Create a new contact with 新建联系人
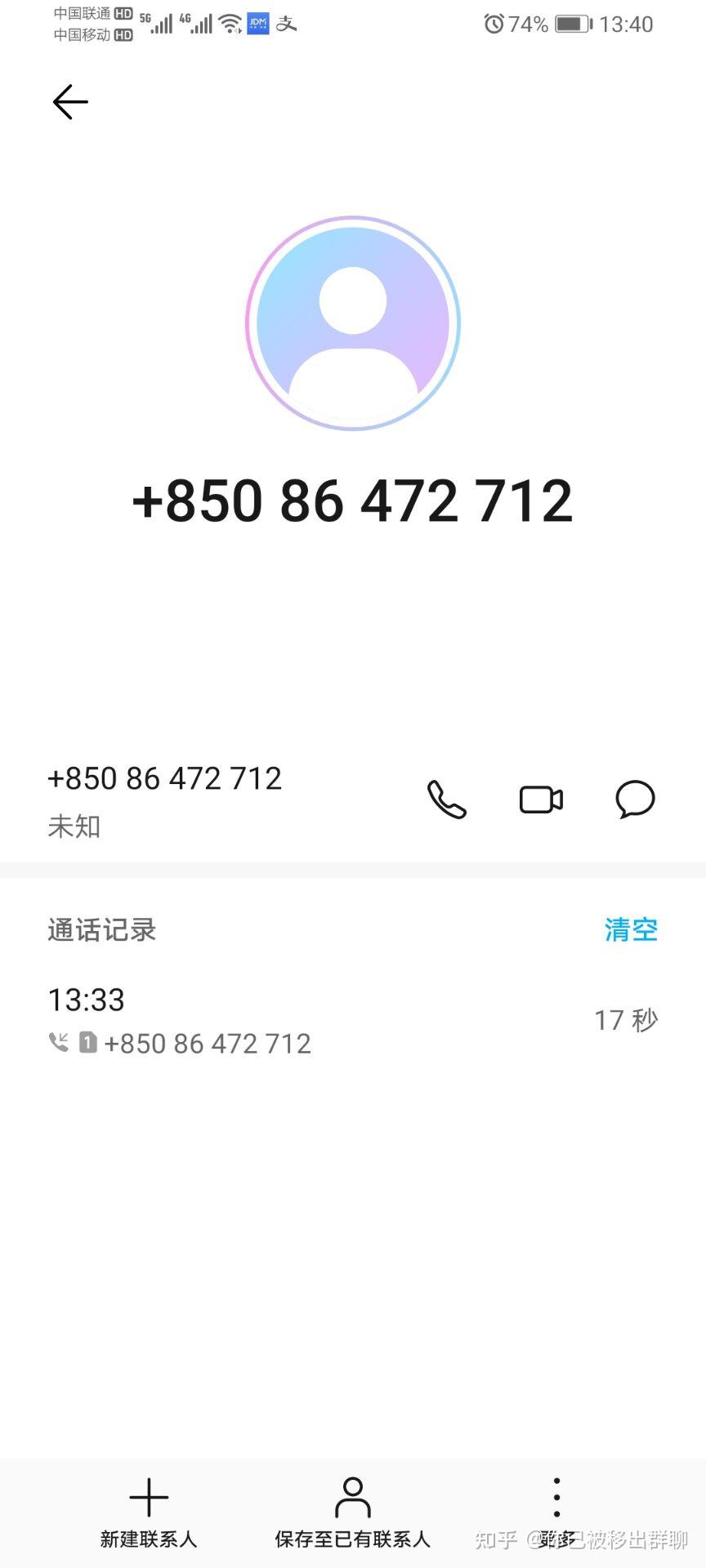 tap(149, 1512)
